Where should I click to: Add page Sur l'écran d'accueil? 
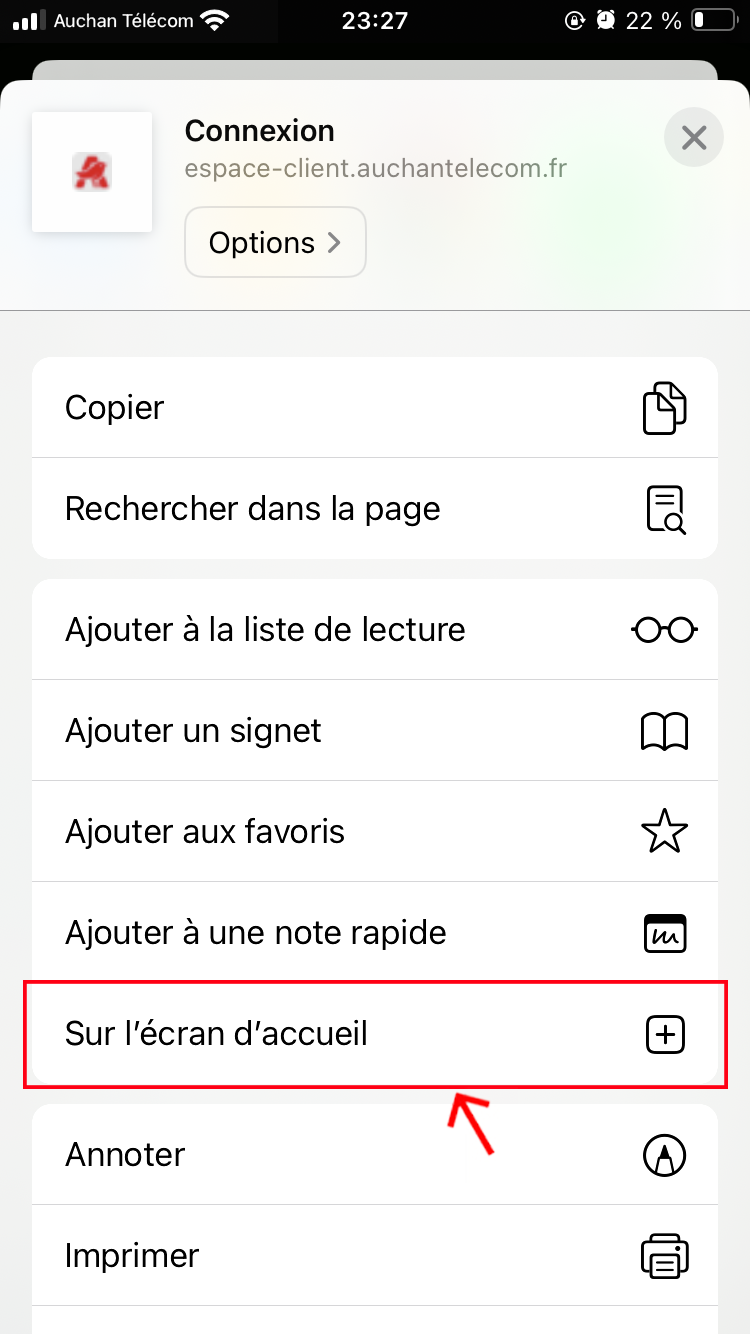click(x=375, y=1034)
